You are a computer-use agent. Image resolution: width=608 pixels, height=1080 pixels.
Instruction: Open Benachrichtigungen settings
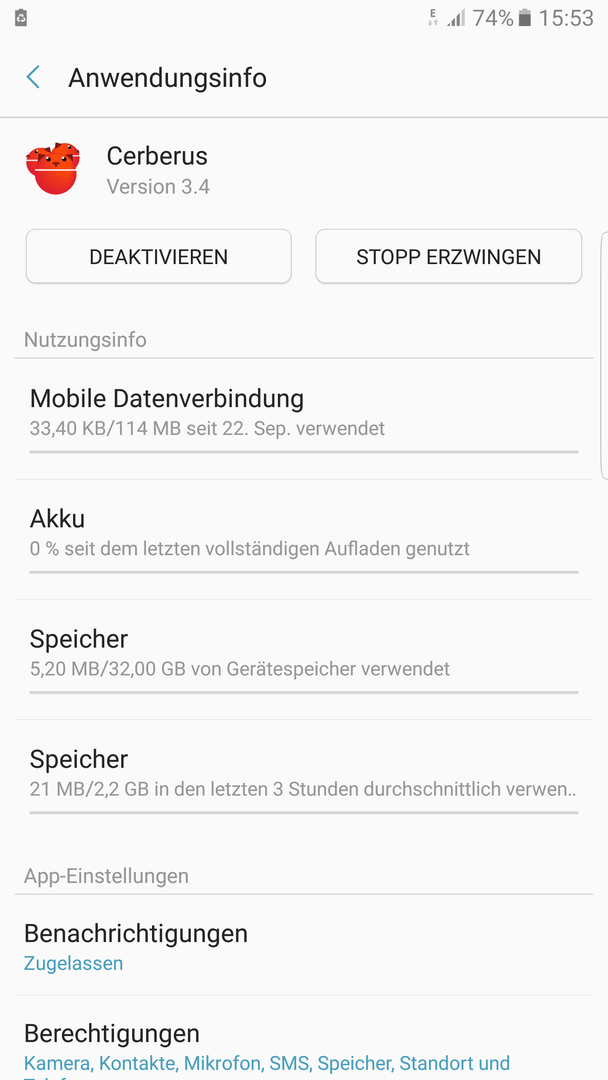click(x=304, y=945)
